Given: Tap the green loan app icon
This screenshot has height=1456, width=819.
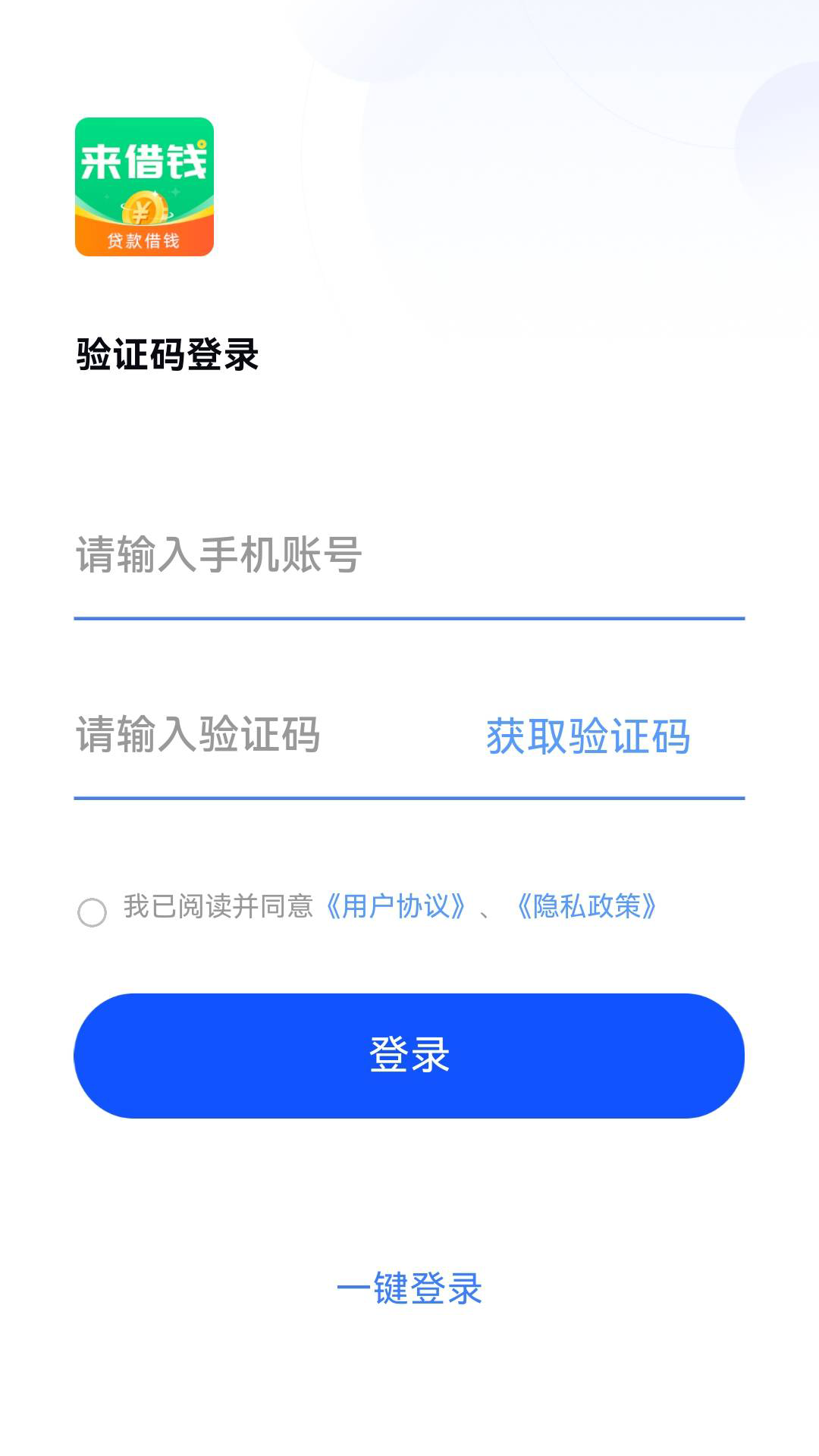Looking at the screenshot, I should (x=144, y=186).
